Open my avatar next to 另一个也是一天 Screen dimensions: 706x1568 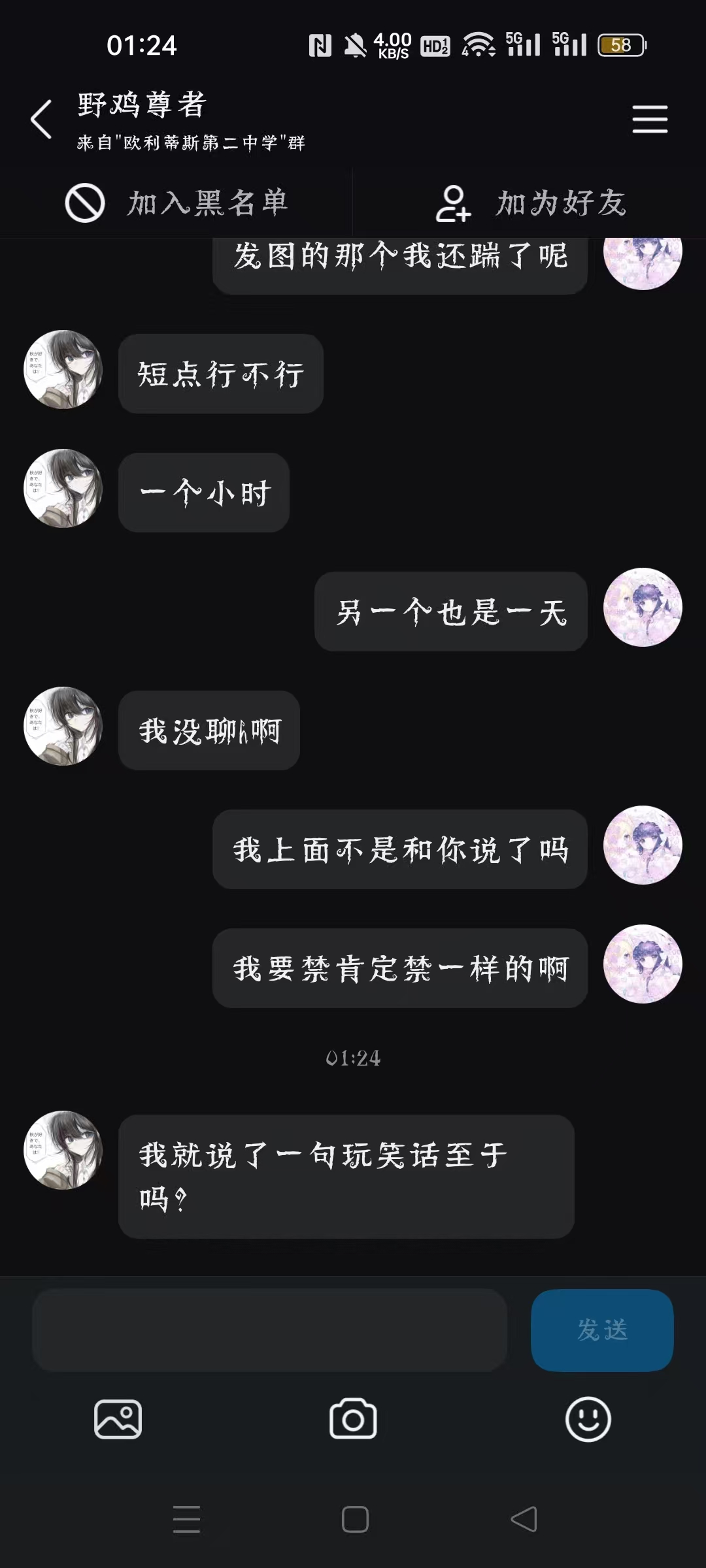pyautogui.click(x=643, y=608)
